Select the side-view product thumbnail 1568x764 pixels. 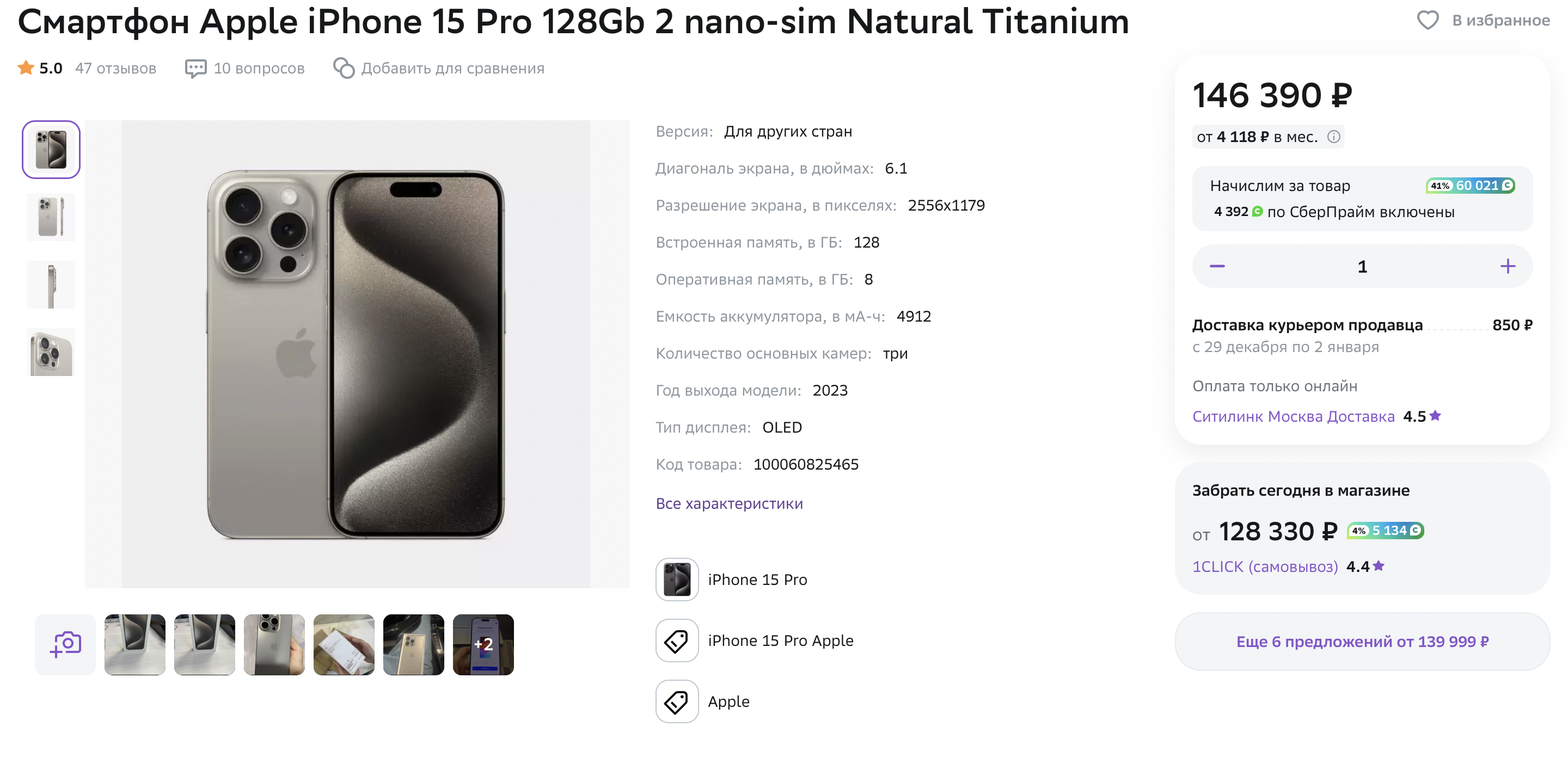(x=51, y=284)
